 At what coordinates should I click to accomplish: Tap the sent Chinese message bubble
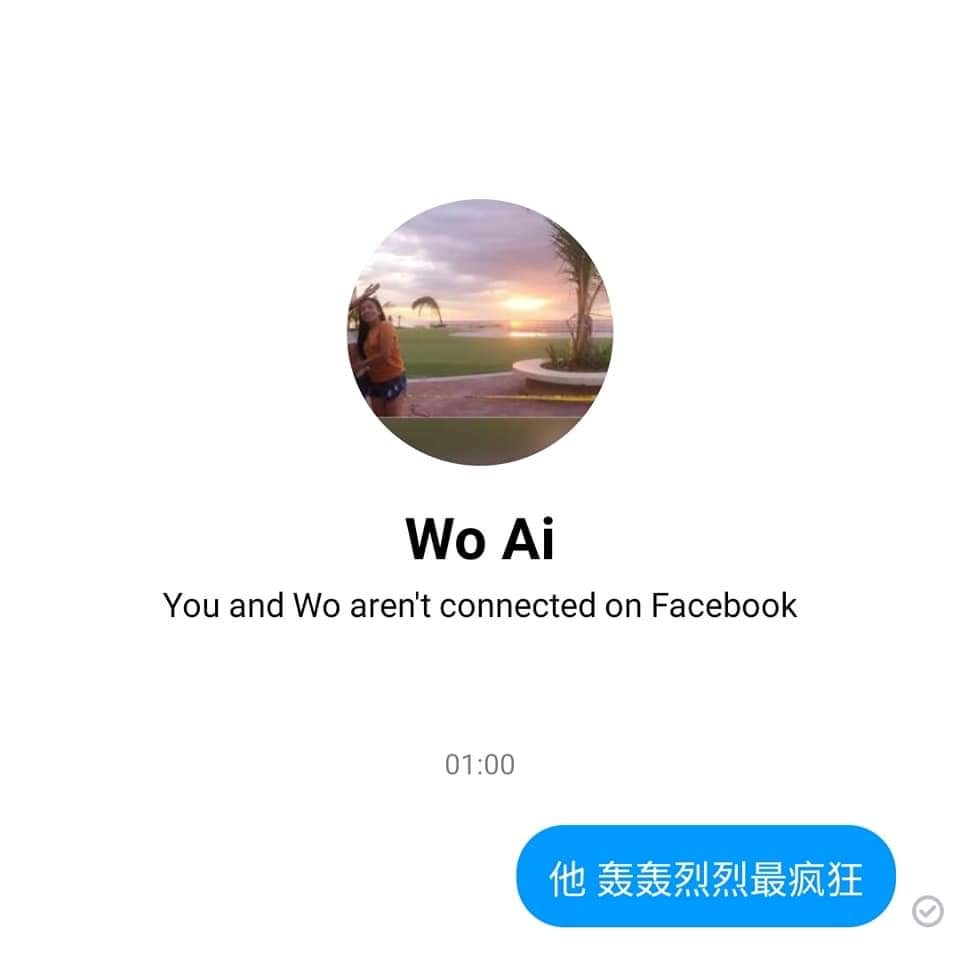click(705, 877)
